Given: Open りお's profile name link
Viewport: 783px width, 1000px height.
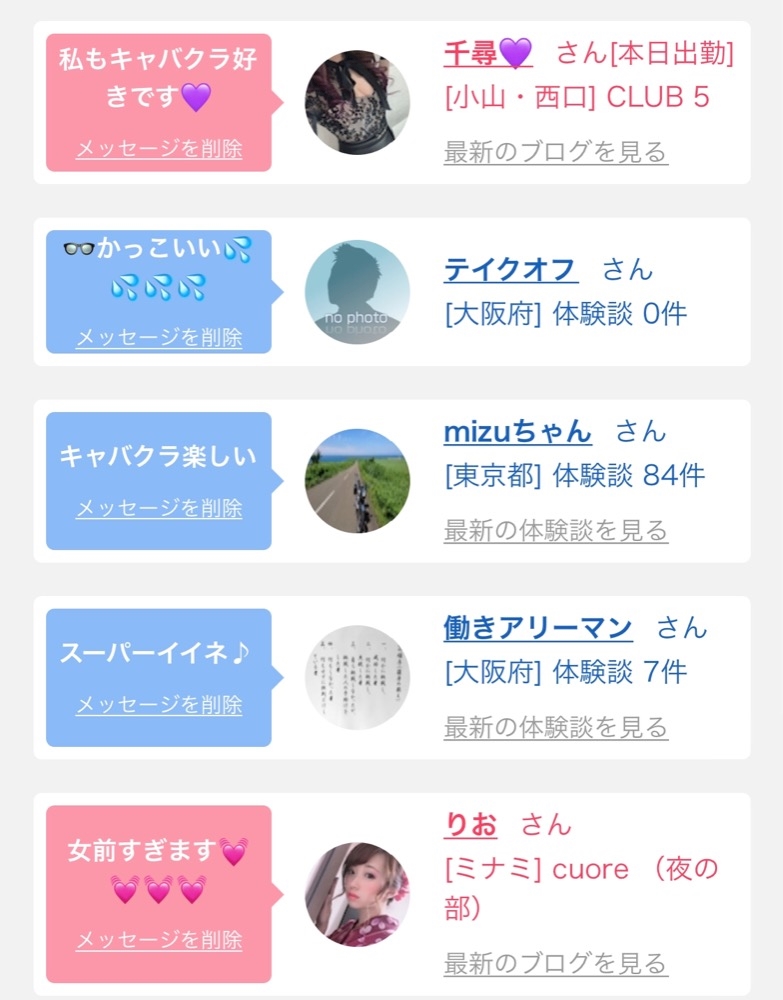Looking at the screenshot, I should point(471,825).
